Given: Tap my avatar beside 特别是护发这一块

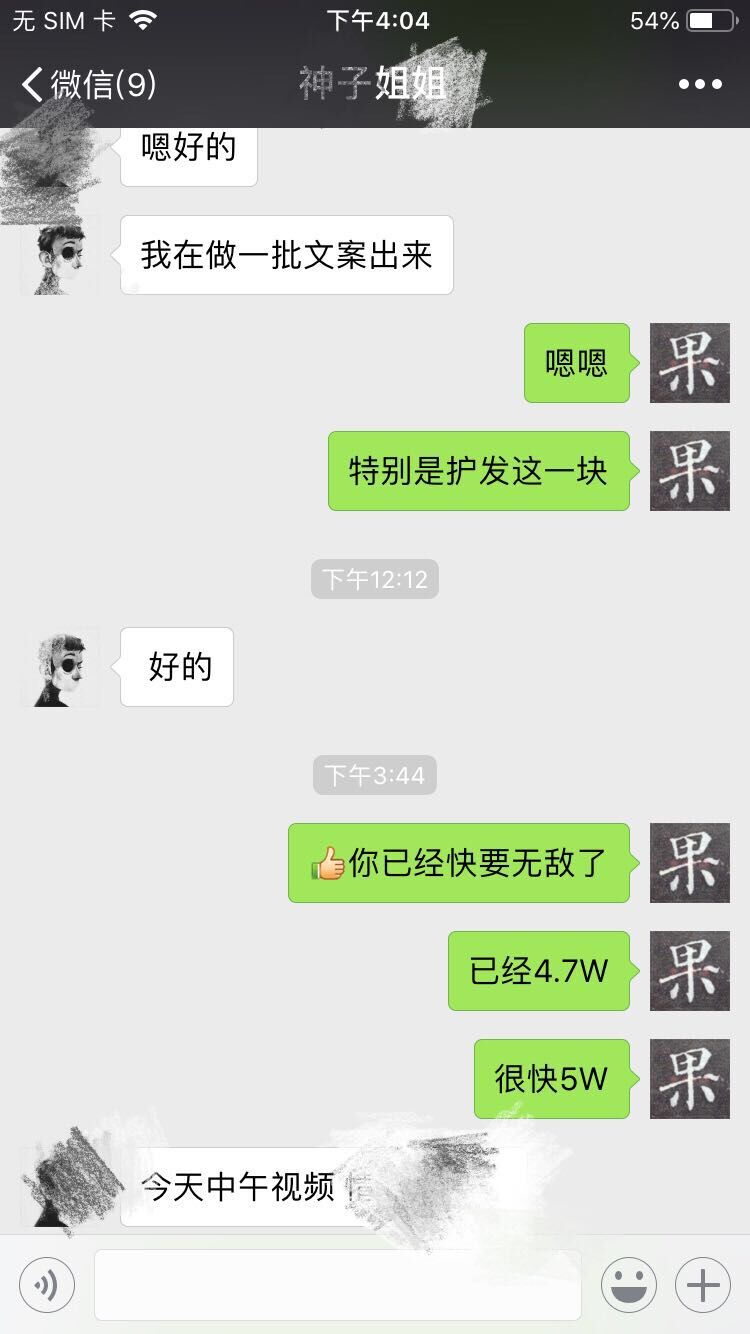Looking at the screenshot, I should tap(690, 471).
